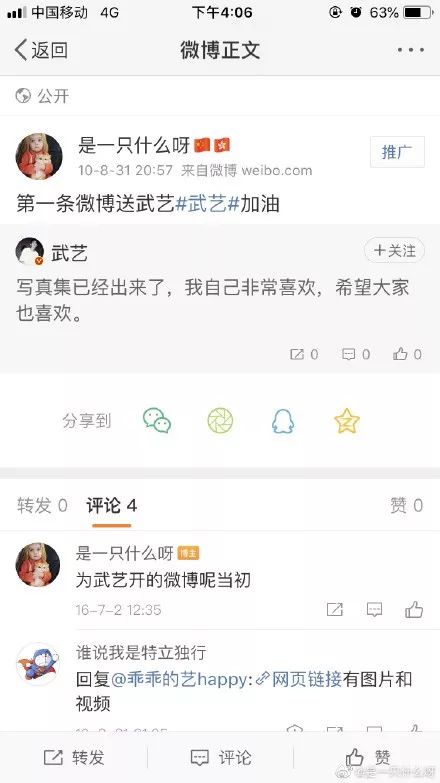Open 是一只什么呀's profile avatar in the post
Viewport: 440px width, 783px height.
pyautogui.click(x=39, y=156)
